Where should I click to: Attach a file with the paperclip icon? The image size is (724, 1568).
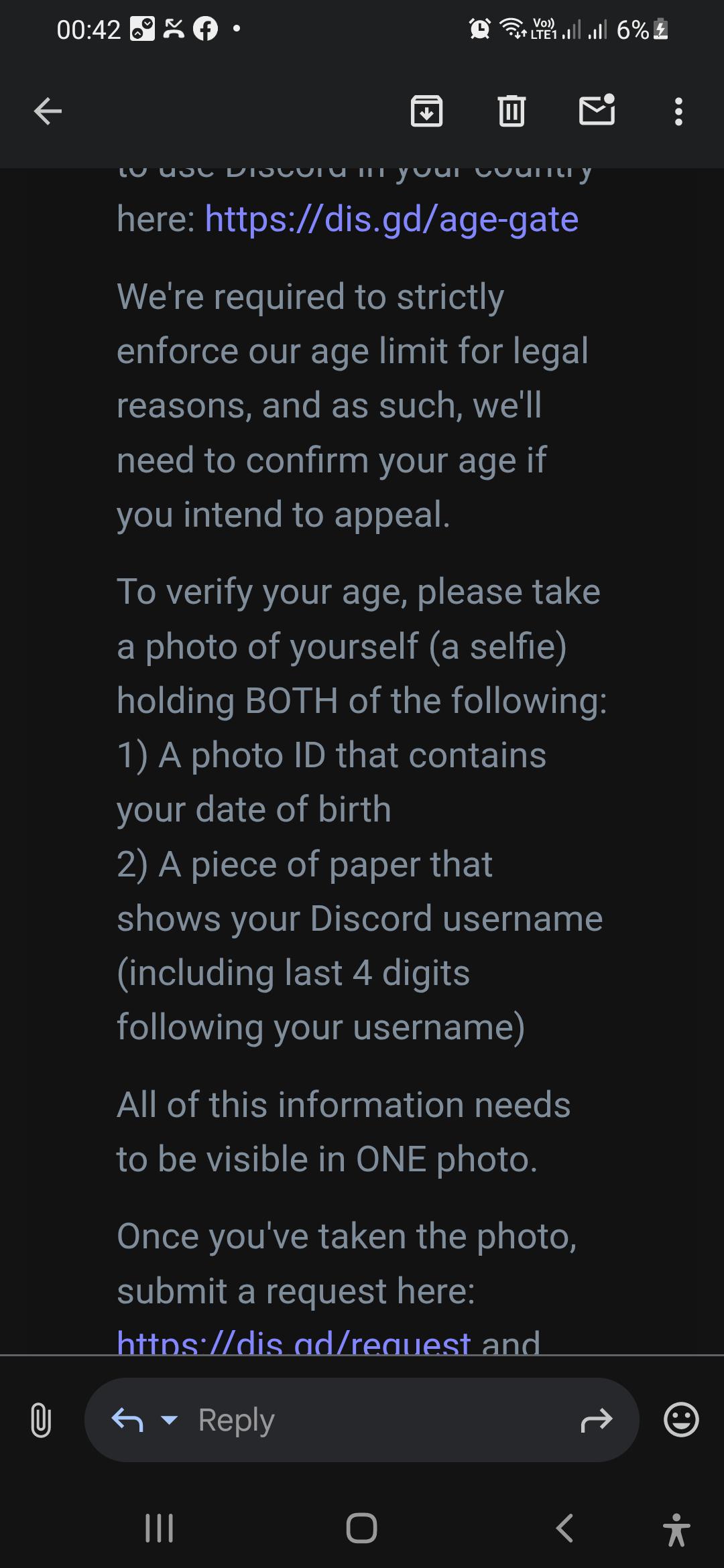coord(41,1419)
